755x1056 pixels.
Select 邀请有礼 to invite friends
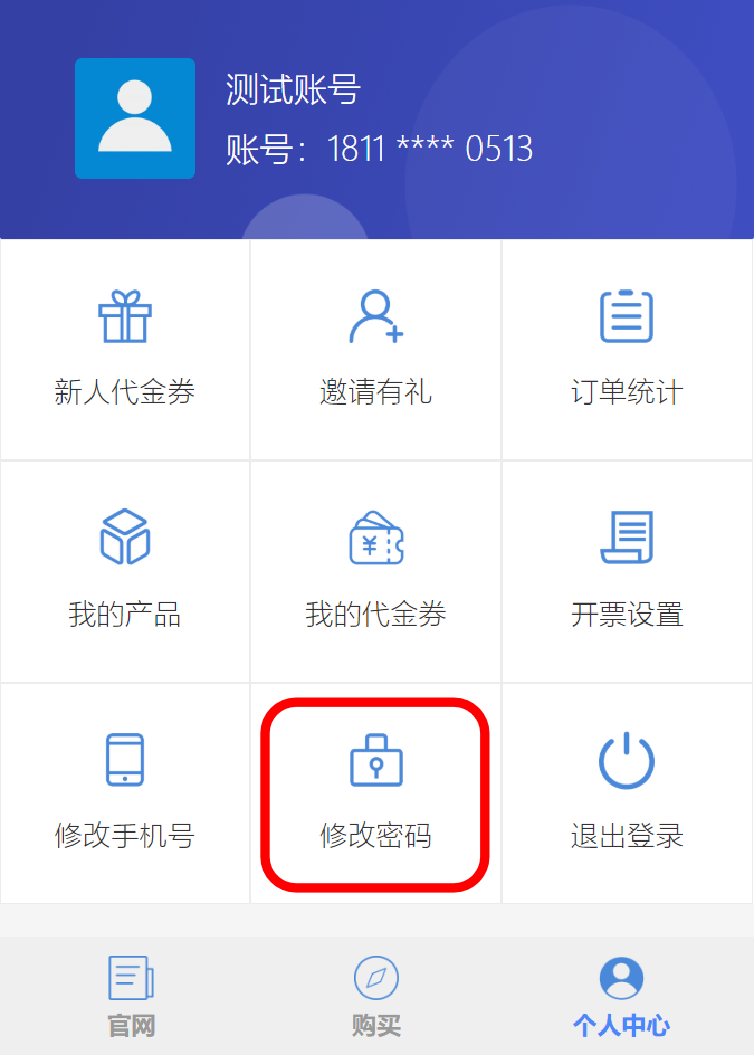pos(375,348)
